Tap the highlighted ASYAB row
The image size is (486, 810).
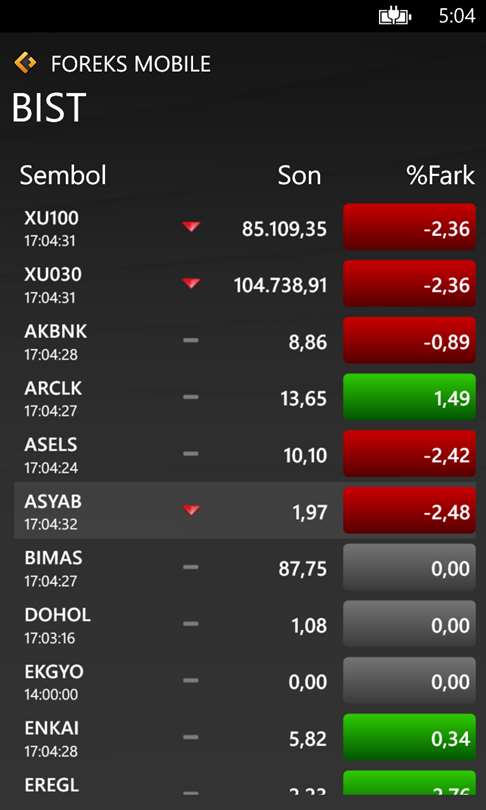(x=245, y=511)
